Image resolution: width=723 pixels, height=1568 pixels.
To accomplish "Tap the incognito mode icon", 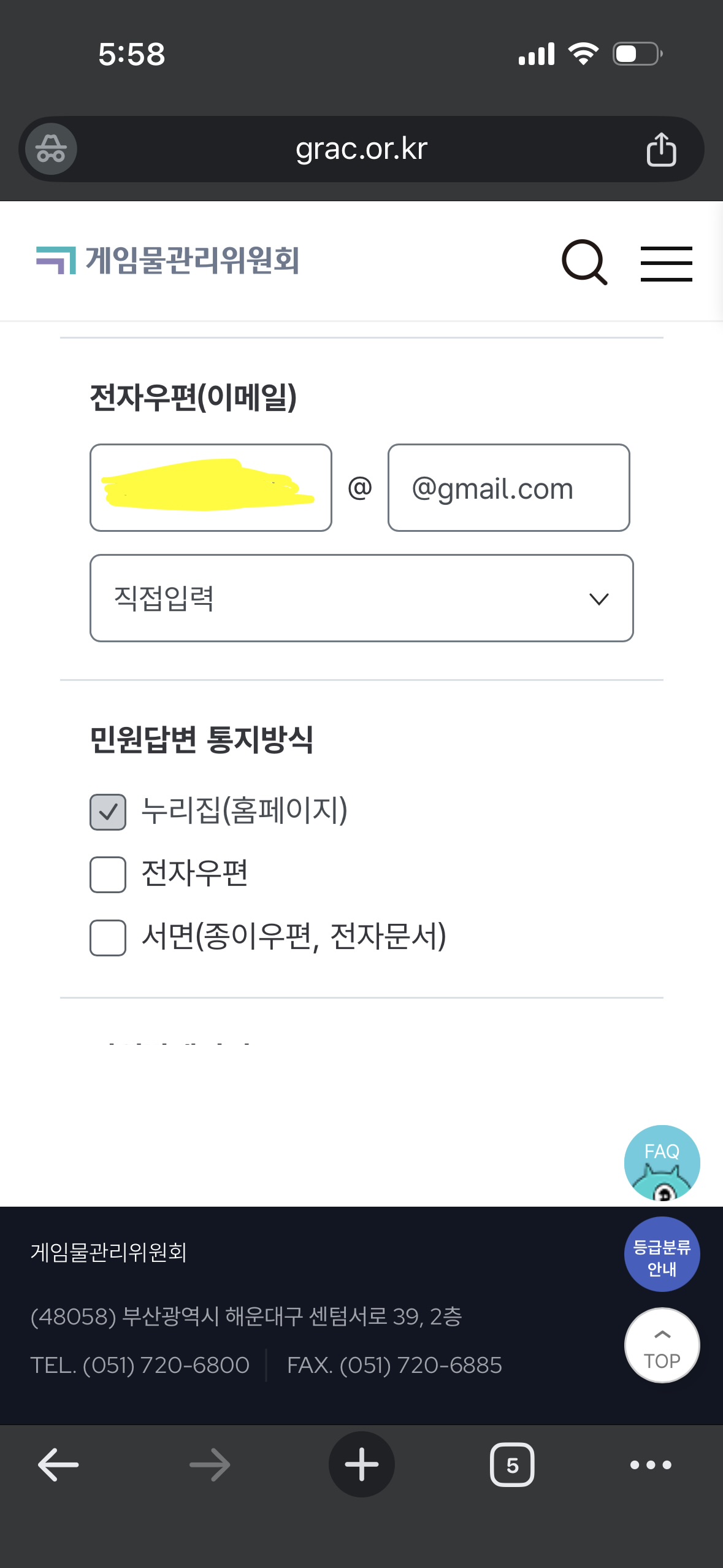I will tap(51, 149).
